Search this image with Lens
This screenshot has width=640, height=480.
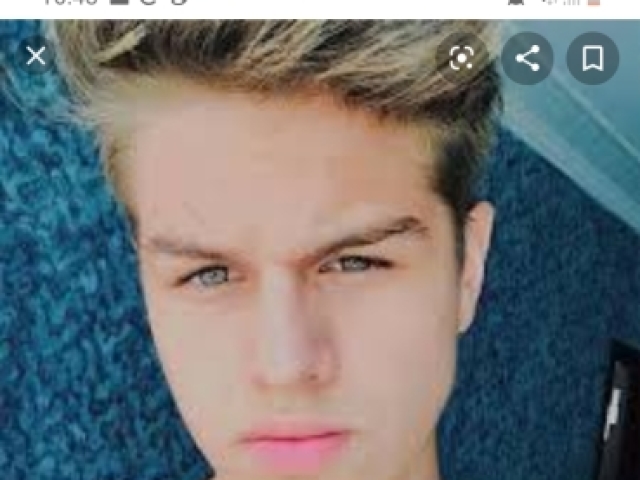[461, 59]
